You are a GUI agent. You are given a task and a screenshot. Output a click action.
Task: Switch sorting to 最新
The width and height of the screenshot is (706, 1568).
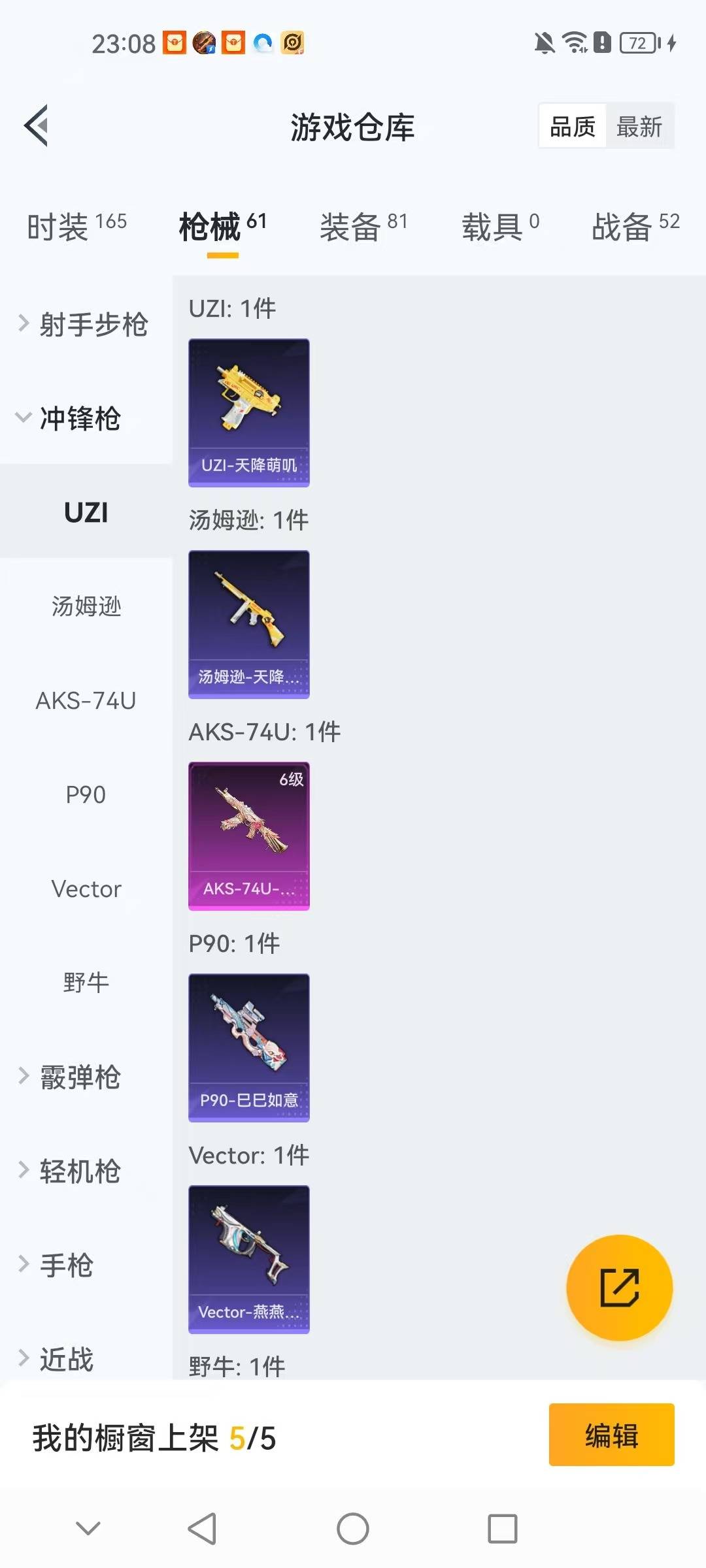click(x=641, y=125)
